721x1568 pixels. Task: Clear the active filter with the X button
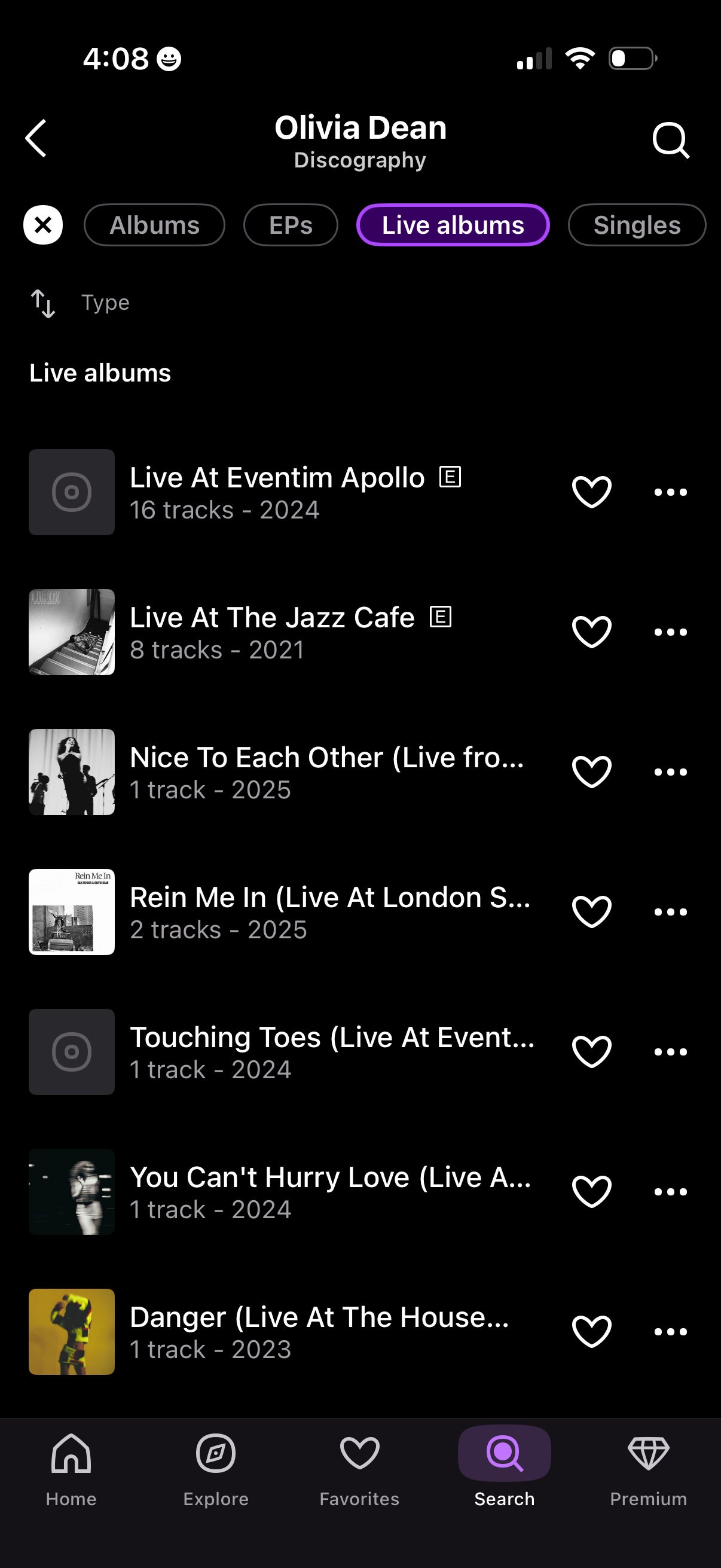pos(42,225)
